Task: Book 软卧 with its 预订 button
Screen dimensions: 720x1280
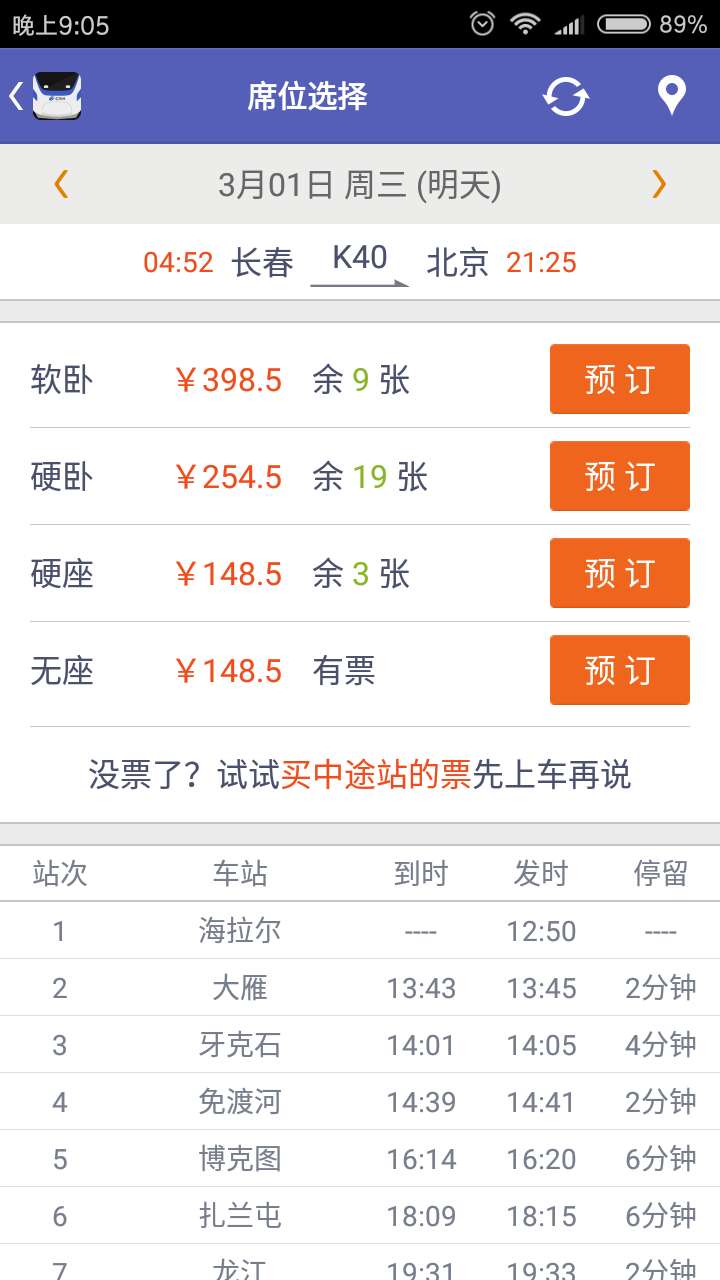Action: point(619,379)
